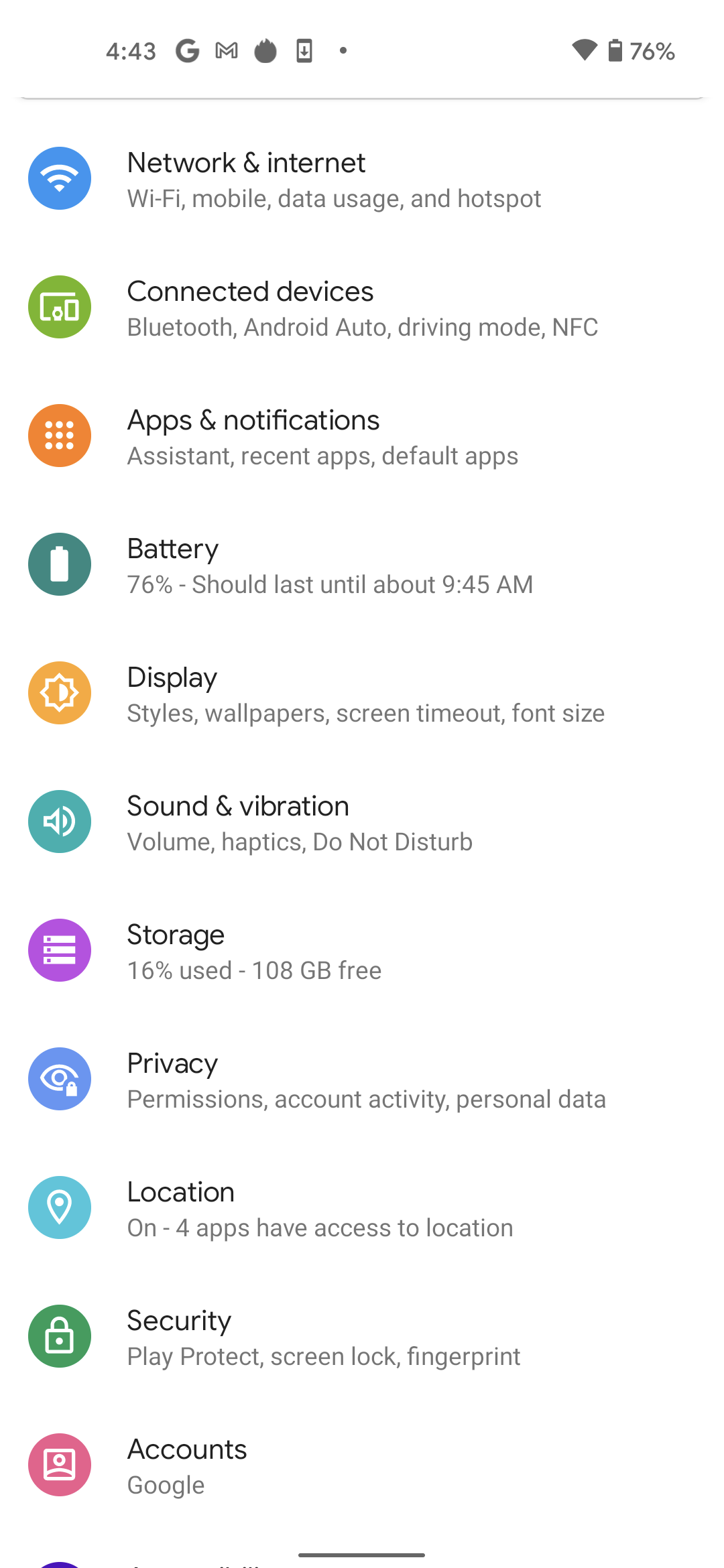Tap the Location settings row

[x=362, y=1208]
